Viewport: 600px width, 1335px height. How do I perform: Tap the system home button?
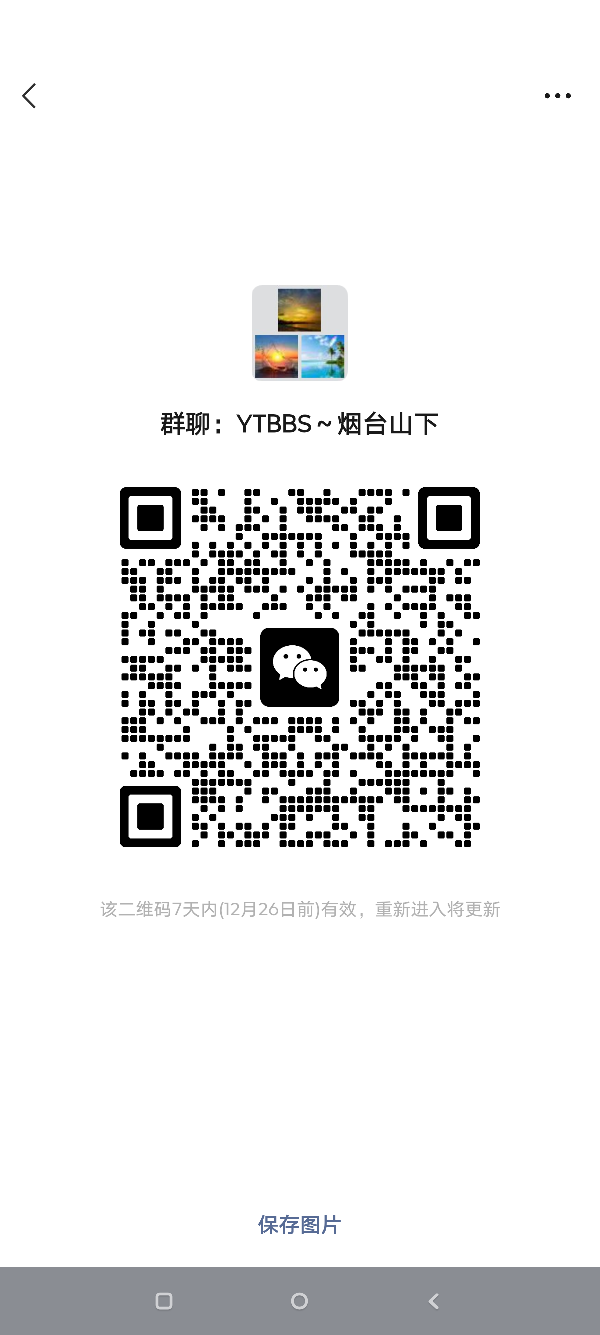click(299, 1301)
